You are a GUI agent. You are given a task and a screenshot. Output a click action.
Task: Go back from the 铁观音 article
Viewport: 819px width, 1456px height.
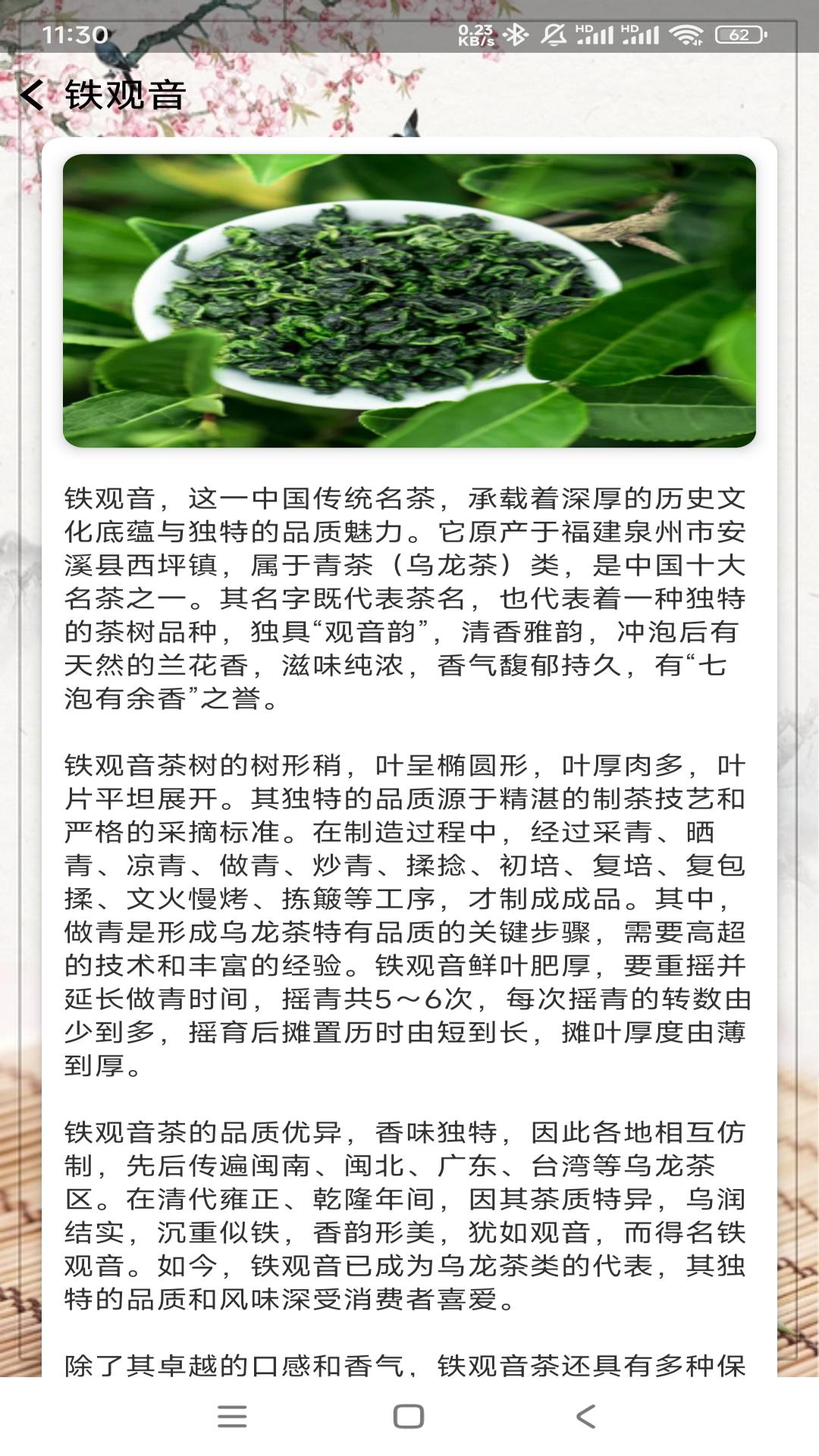pos(32,96)
